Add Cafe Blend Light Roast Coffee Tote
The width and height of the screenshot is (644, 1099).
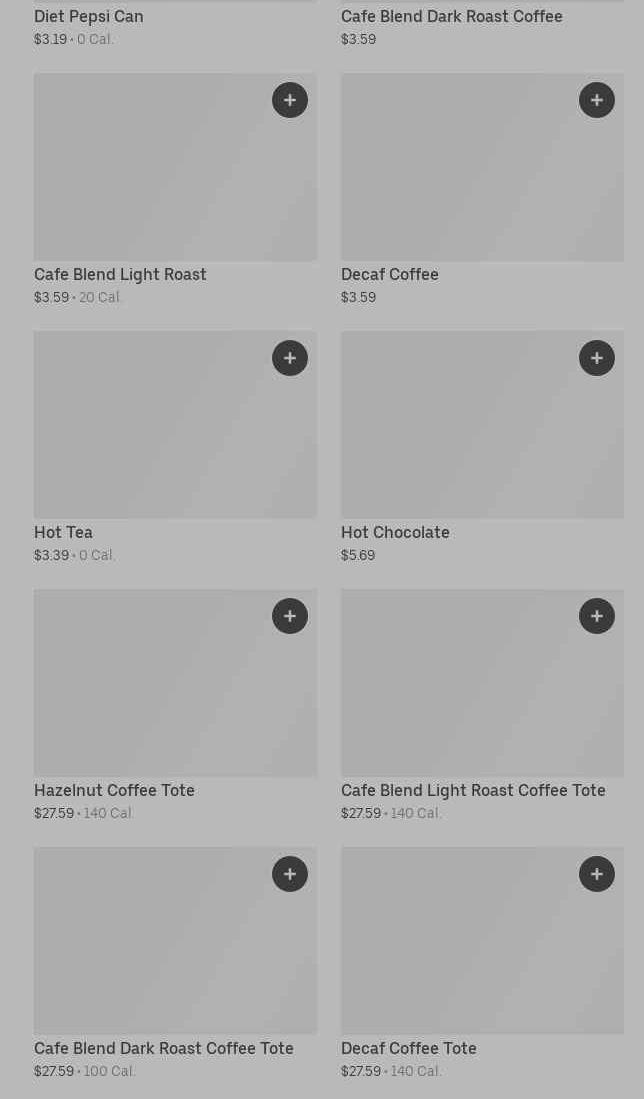point(597,616)
